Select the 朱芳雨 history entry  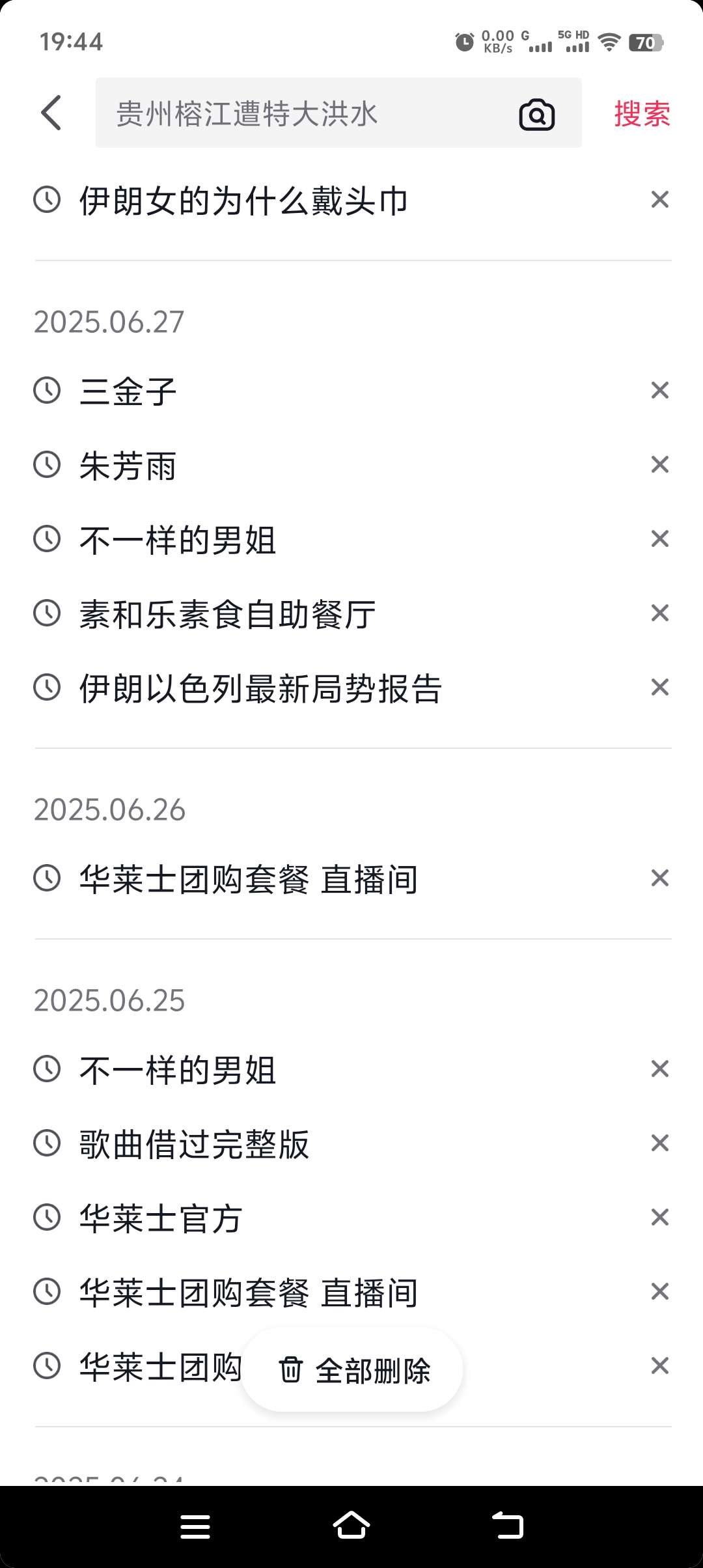click(x=128, y=465)
